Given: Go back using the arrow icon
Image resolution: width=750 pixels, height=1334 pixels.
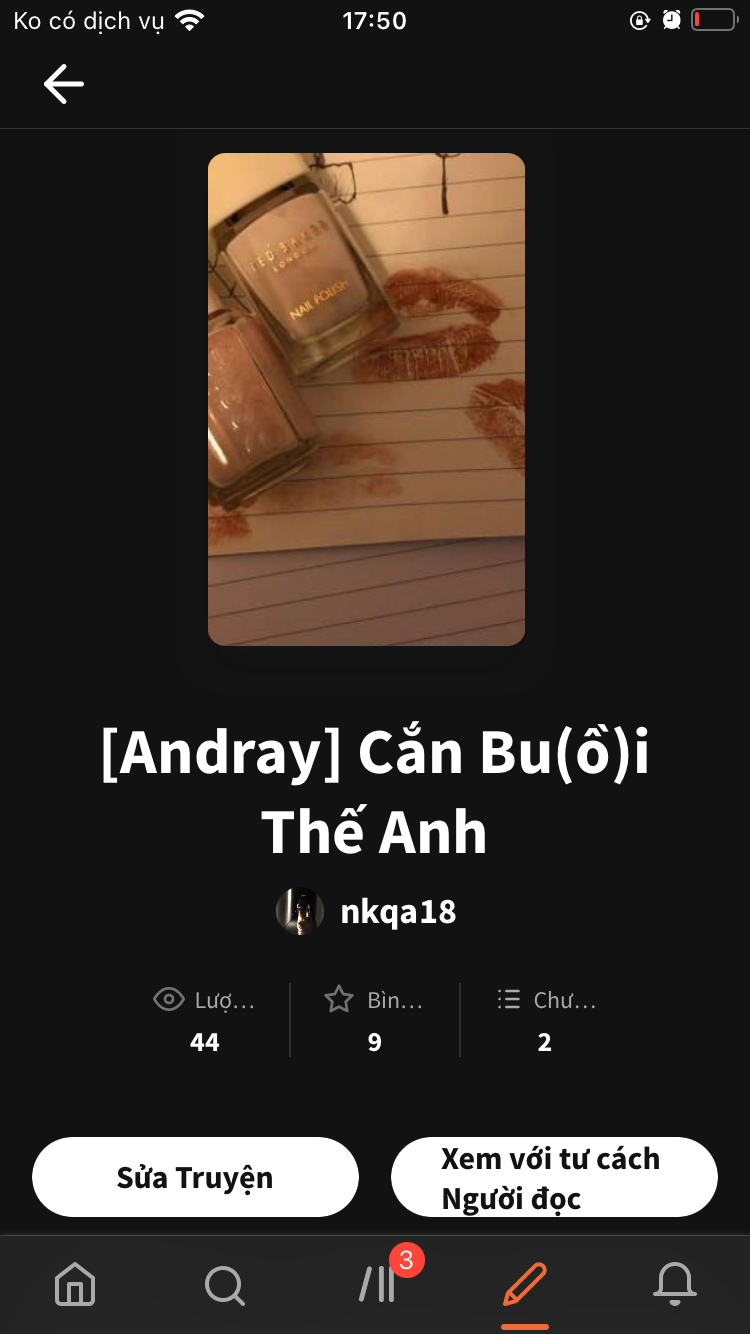Looking at the screenshot, I should click(64, 84).
